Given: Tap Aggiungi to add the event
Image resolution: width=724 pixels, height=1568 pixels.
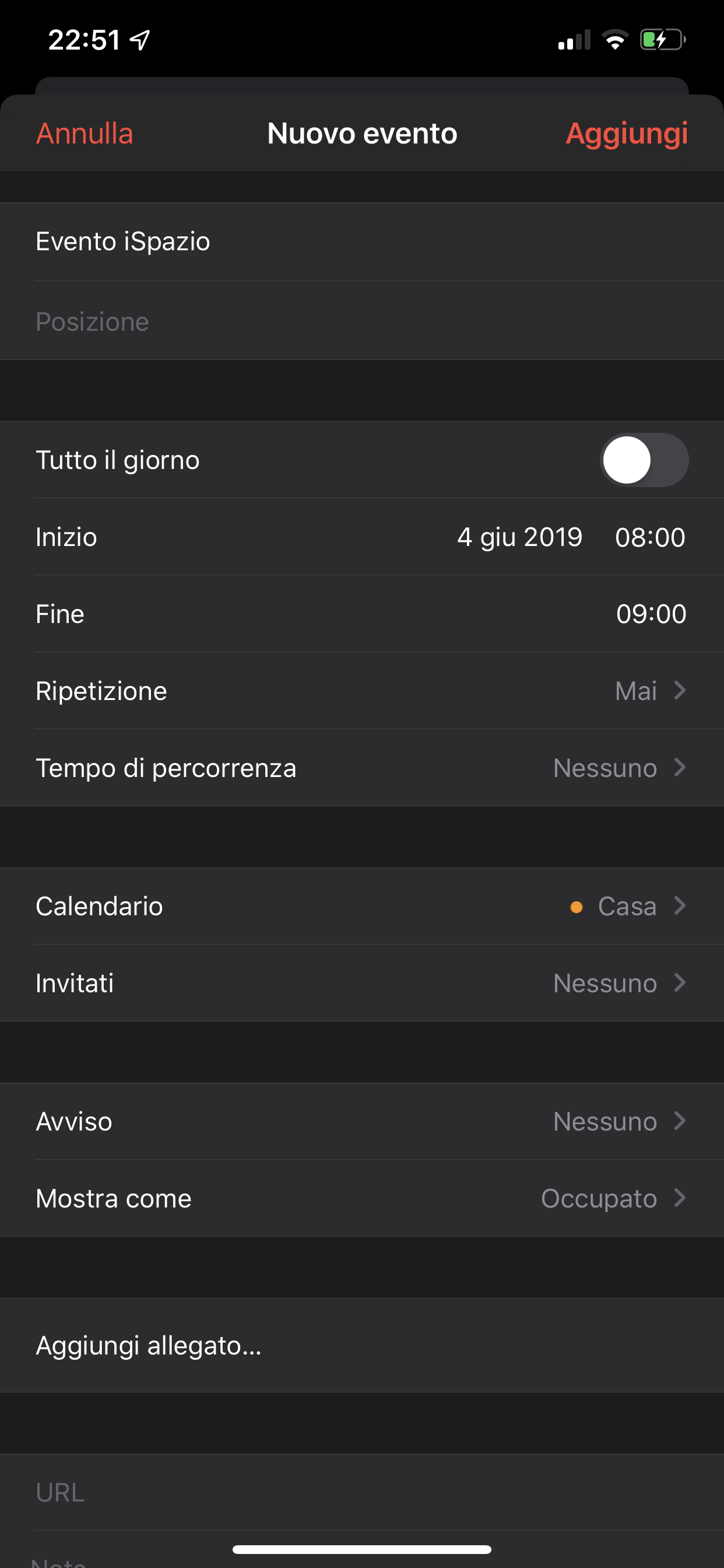Looking at the screenshot, I should click(x=627, y=134).
